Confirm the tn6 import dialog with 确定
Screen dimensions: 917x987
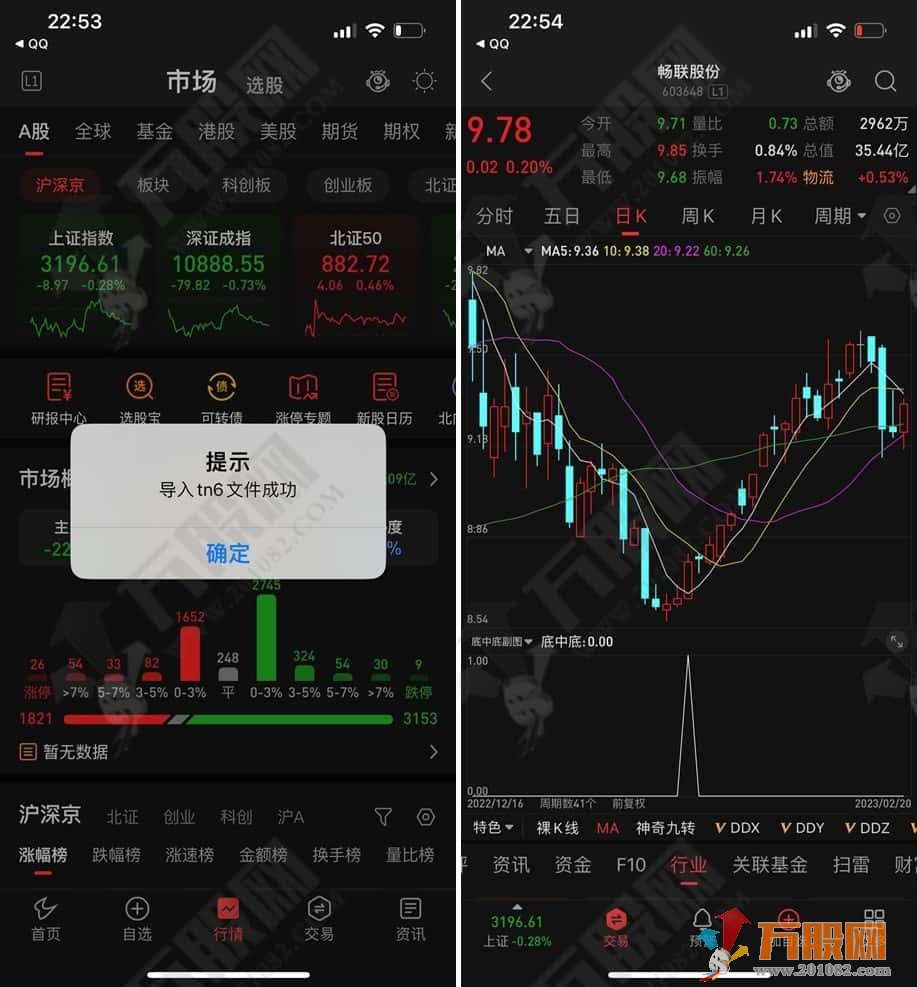(228, 553)
